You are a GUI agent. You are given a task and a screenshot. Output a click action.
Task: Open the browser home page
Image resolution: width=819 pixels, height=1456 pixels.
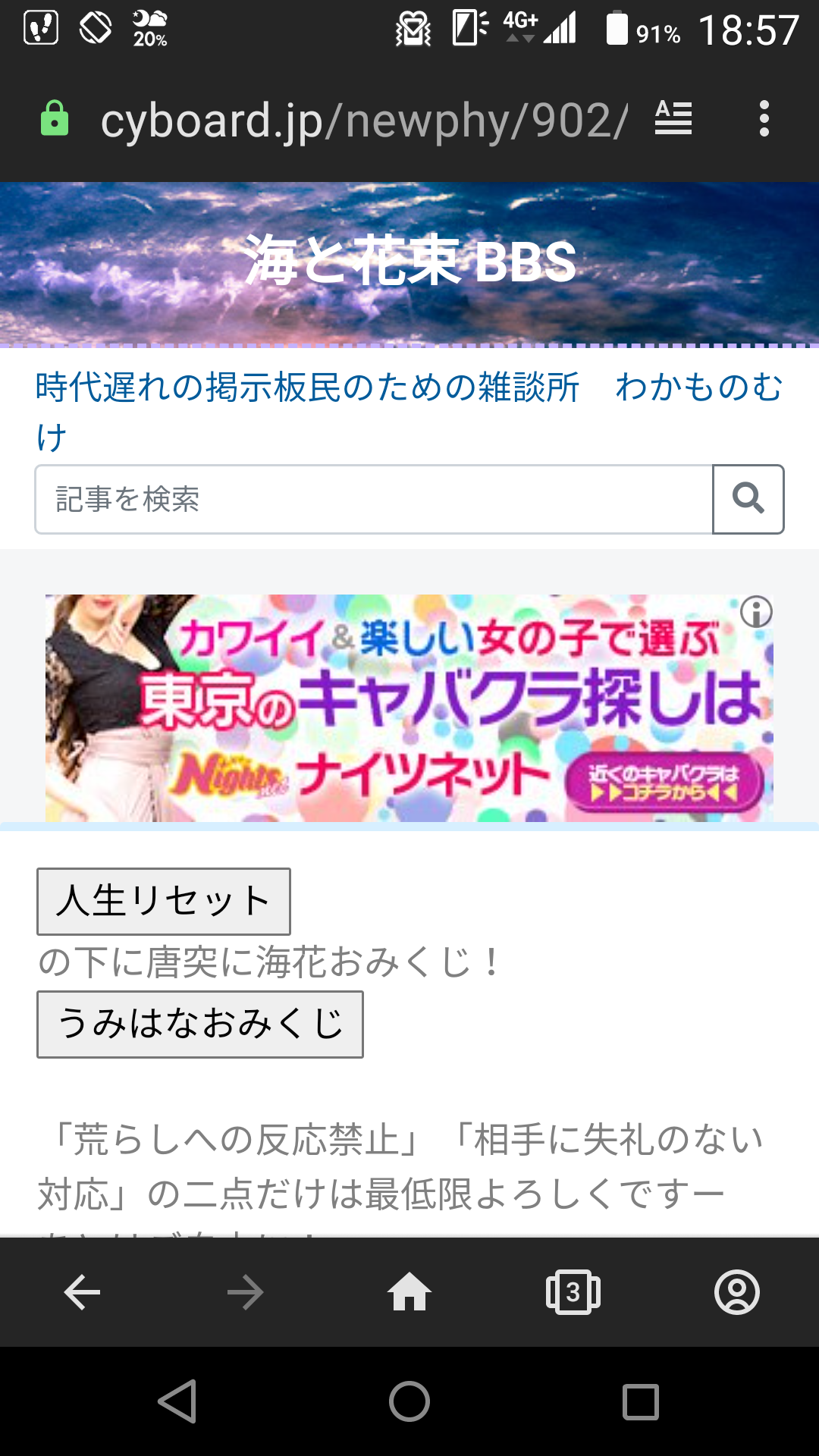pos(409,1292)
